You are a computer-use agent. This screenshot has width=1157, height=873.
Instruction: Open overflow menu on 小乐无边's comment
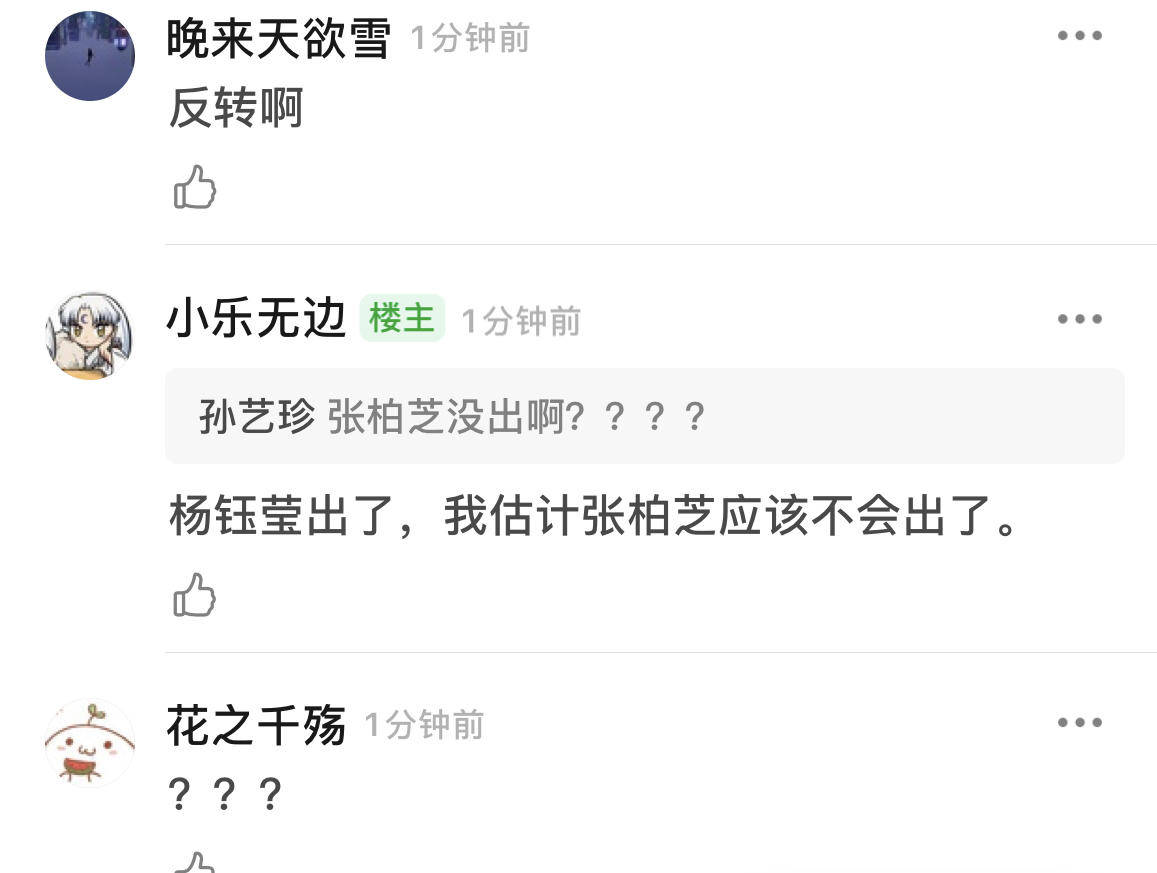coord(1079,320)
